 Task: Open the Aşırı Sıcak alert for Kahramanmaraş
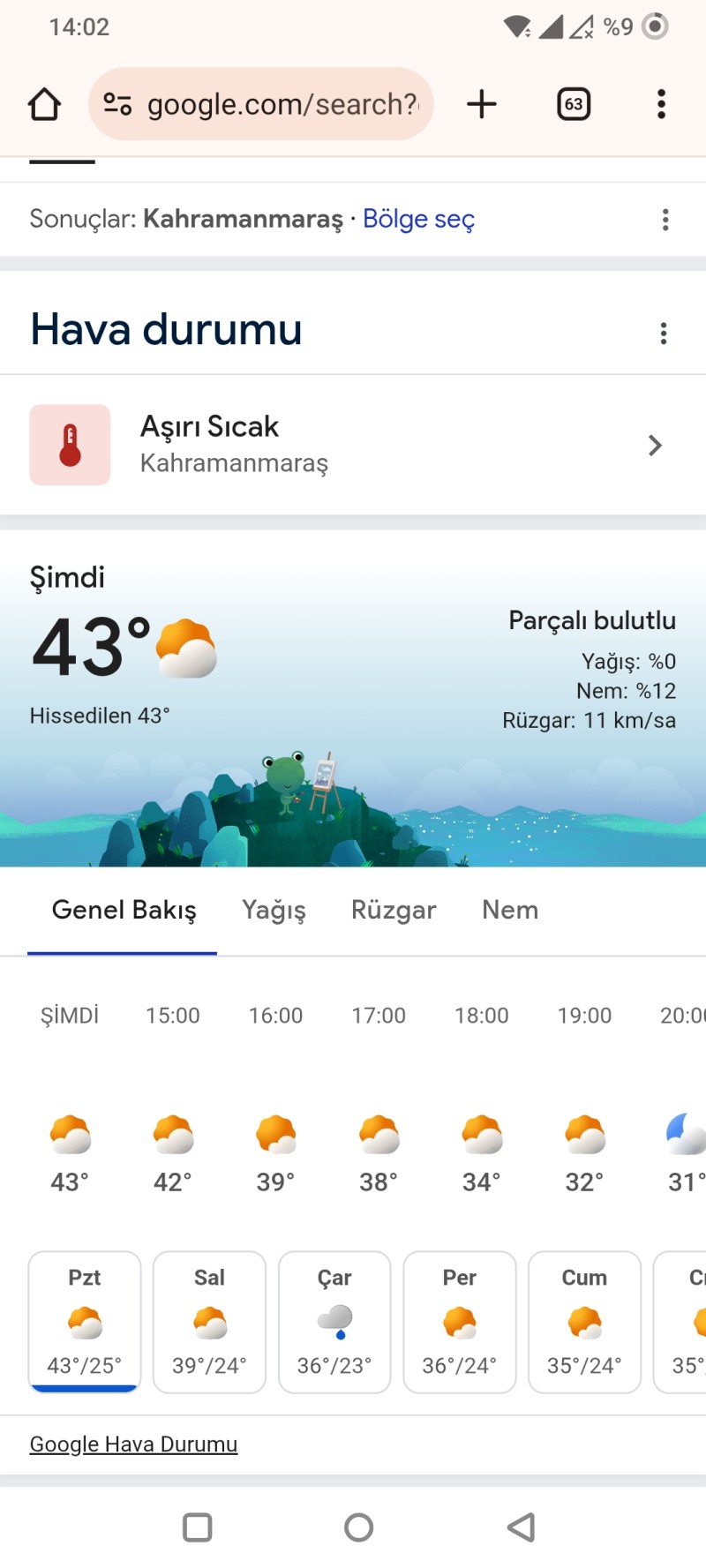353,445
